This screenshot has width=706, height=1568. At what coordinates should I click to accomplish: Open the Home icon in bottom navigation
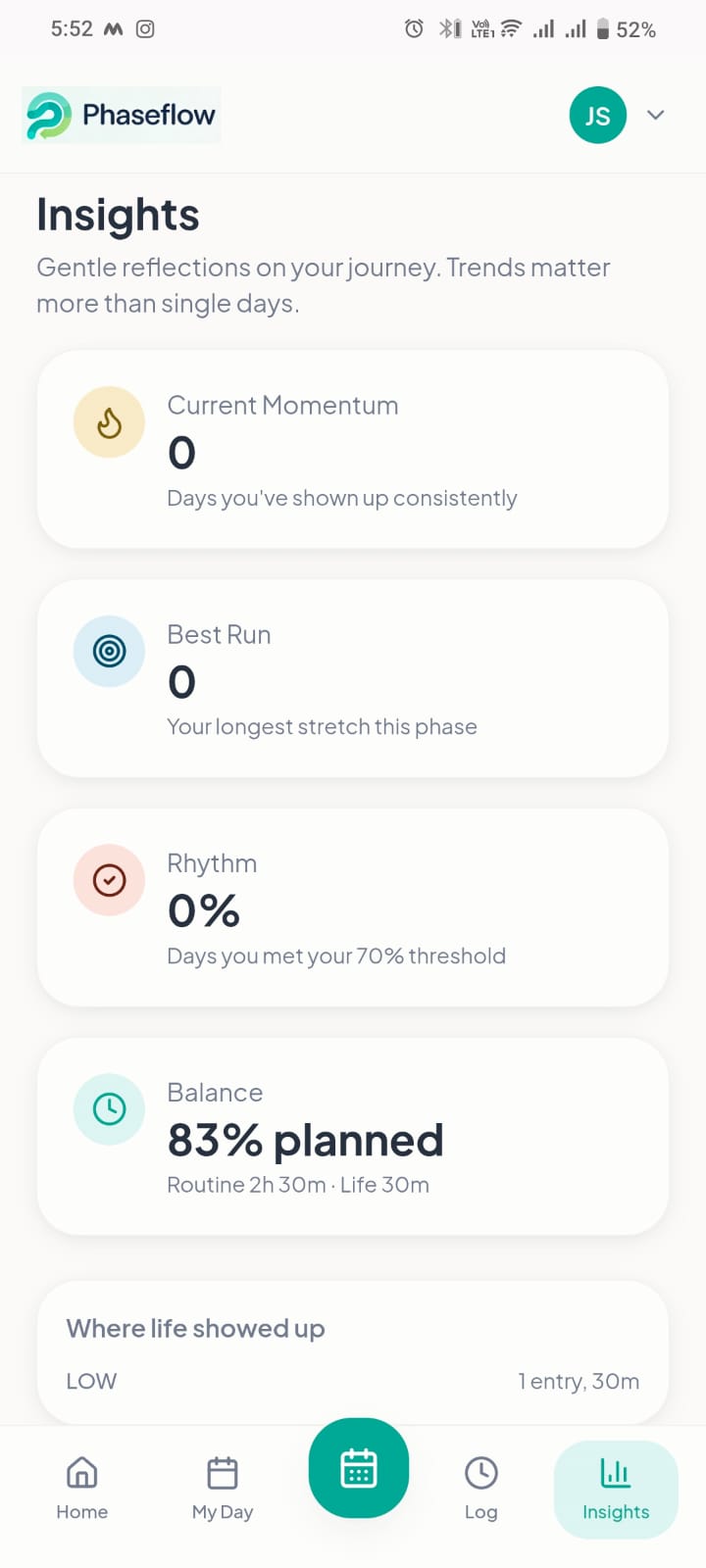[x=81, y=1472]
